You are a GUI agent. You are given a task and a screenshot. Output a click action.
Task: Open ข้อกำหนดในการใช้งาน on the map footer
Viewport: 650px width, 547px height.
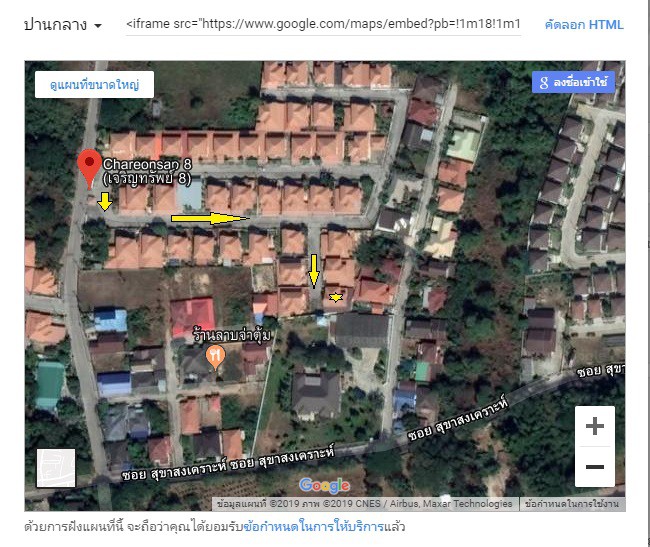pyautogui.click(x=573, y=504)
